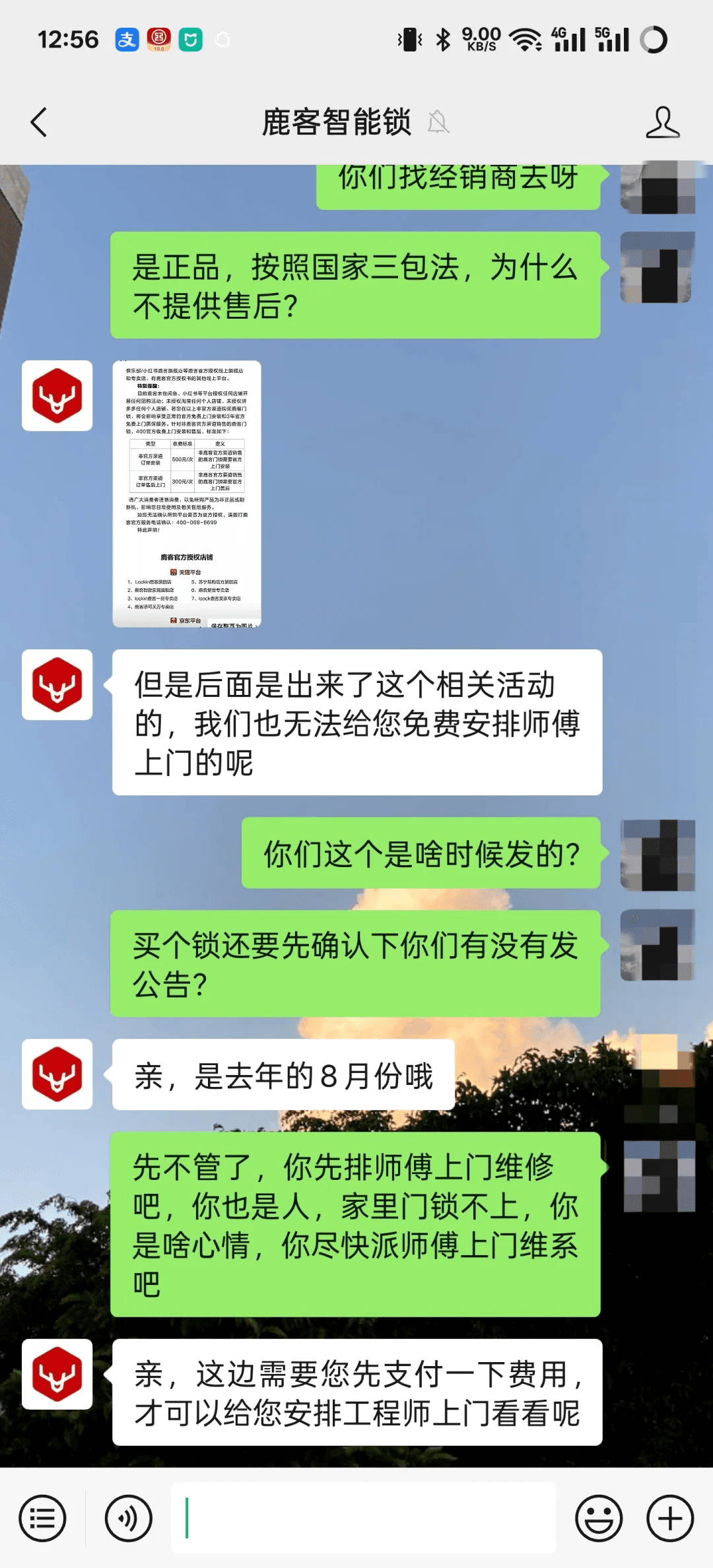
Task: Tap the 鹿客 avatar beside the announcement image
Action: pyautogui.click(x=57, y=396)
